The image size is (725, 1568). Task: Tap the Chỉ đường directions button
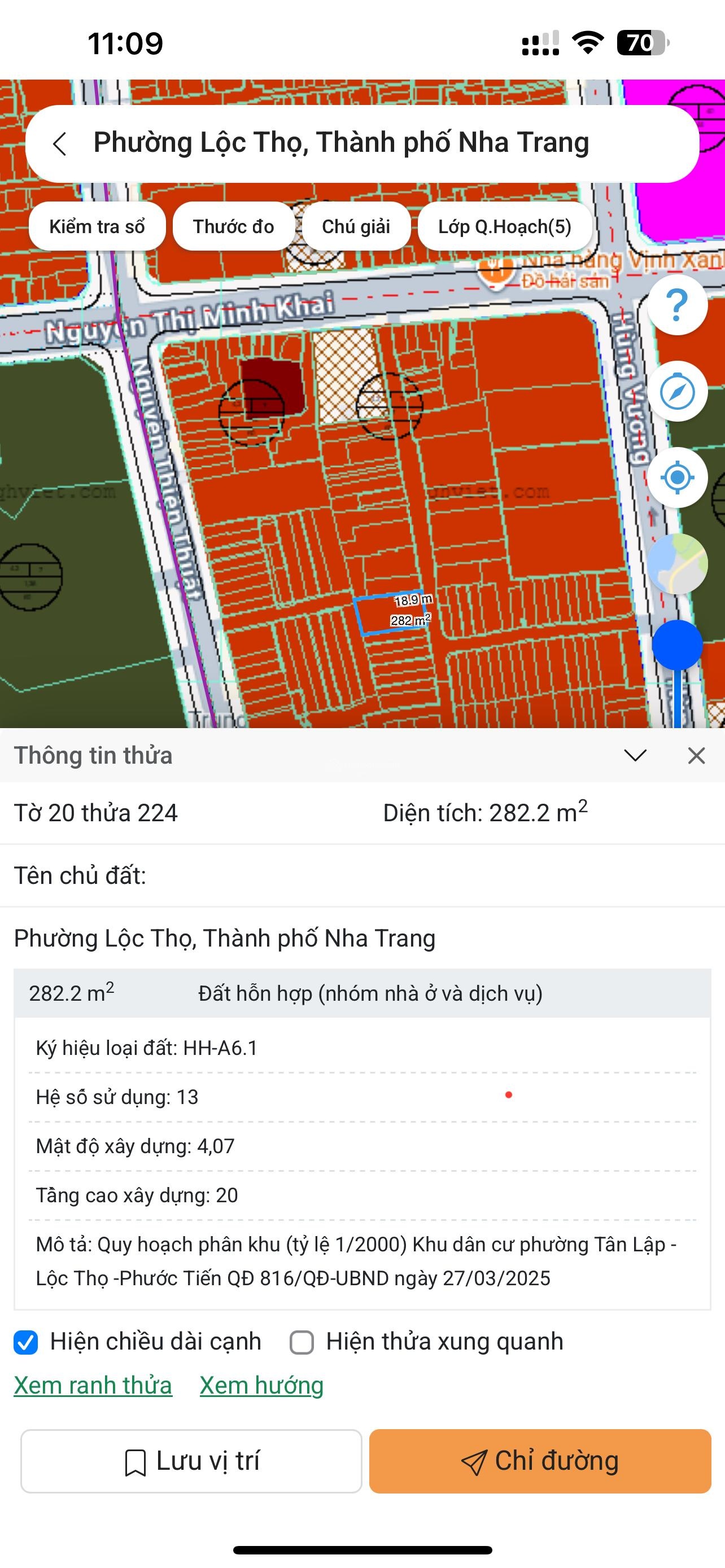[x=541, y=1460]
